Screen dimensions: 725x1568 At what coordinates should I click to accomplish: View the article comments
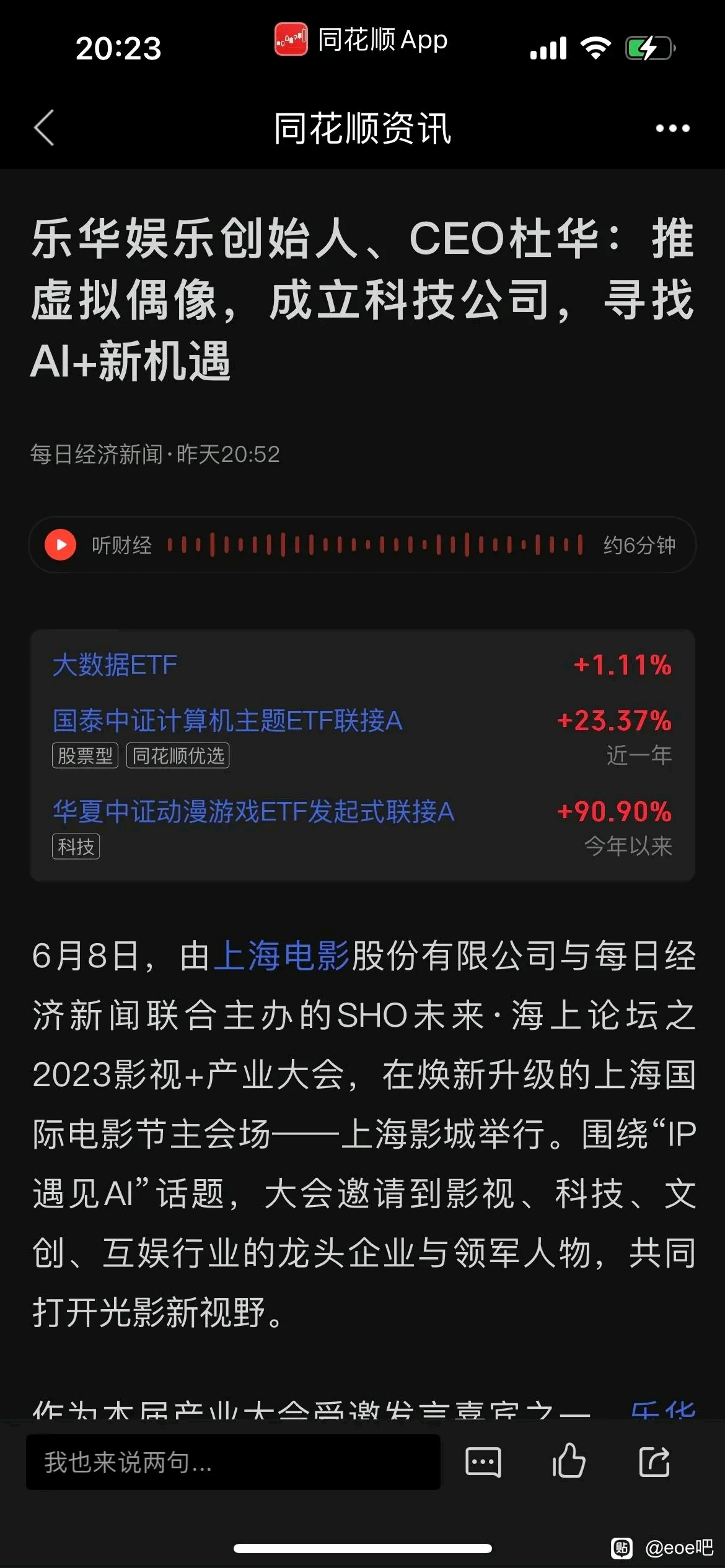click(x=483, y=1462)
